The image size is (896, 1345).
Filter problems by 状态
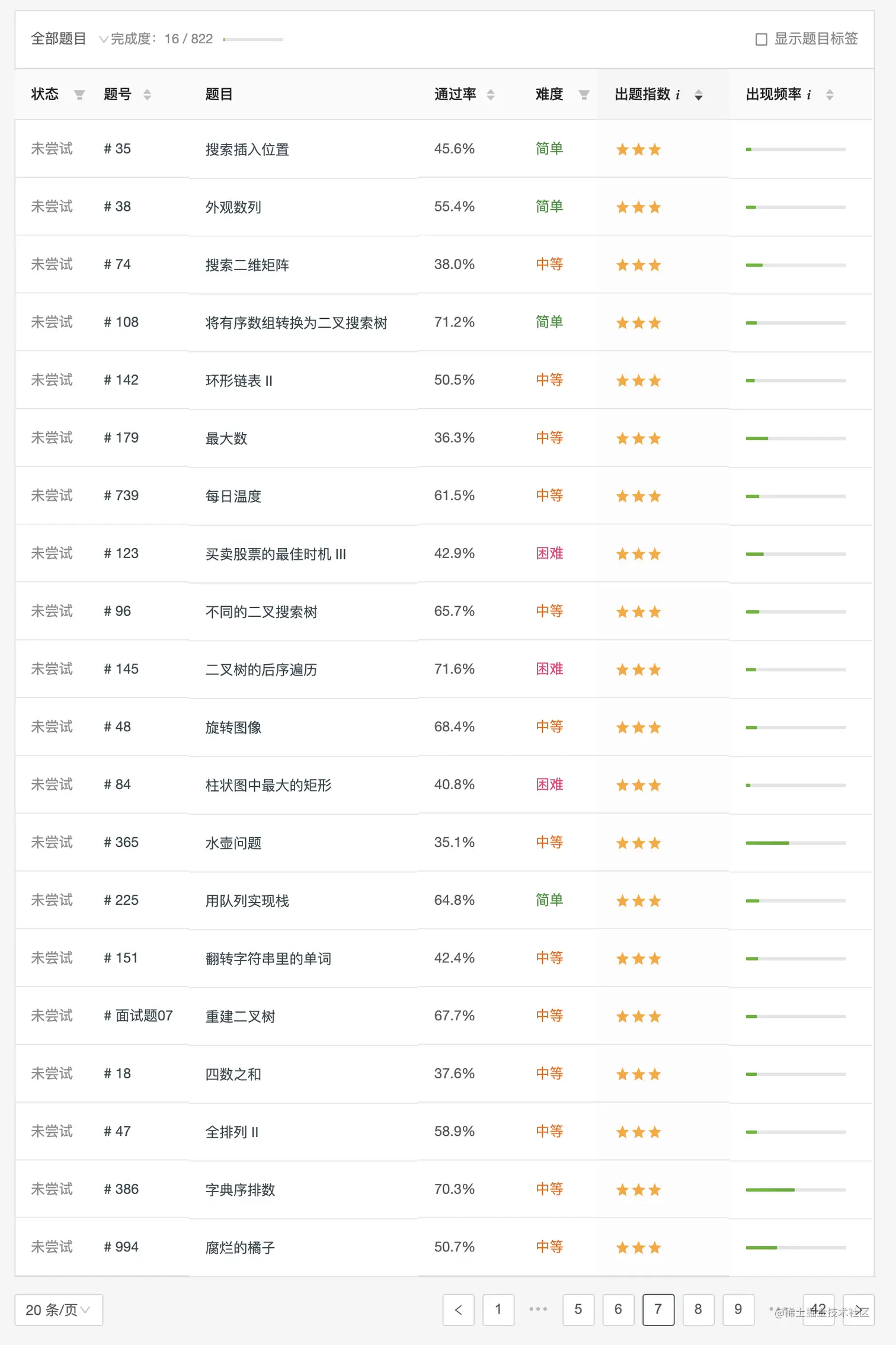pos(79,95)
